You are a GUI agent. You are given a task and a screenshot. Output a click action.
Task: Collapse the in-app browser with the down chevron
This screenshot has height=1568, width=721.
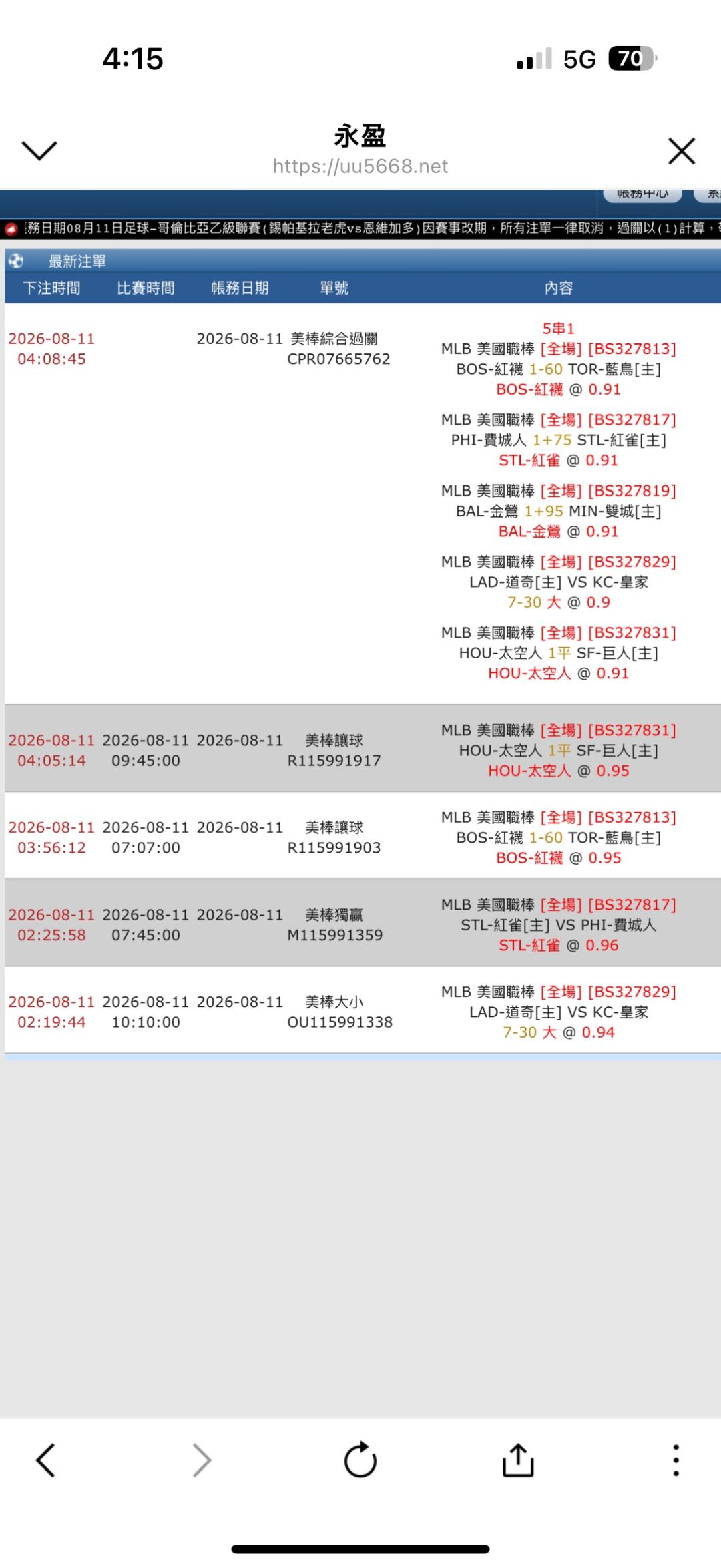39,150
